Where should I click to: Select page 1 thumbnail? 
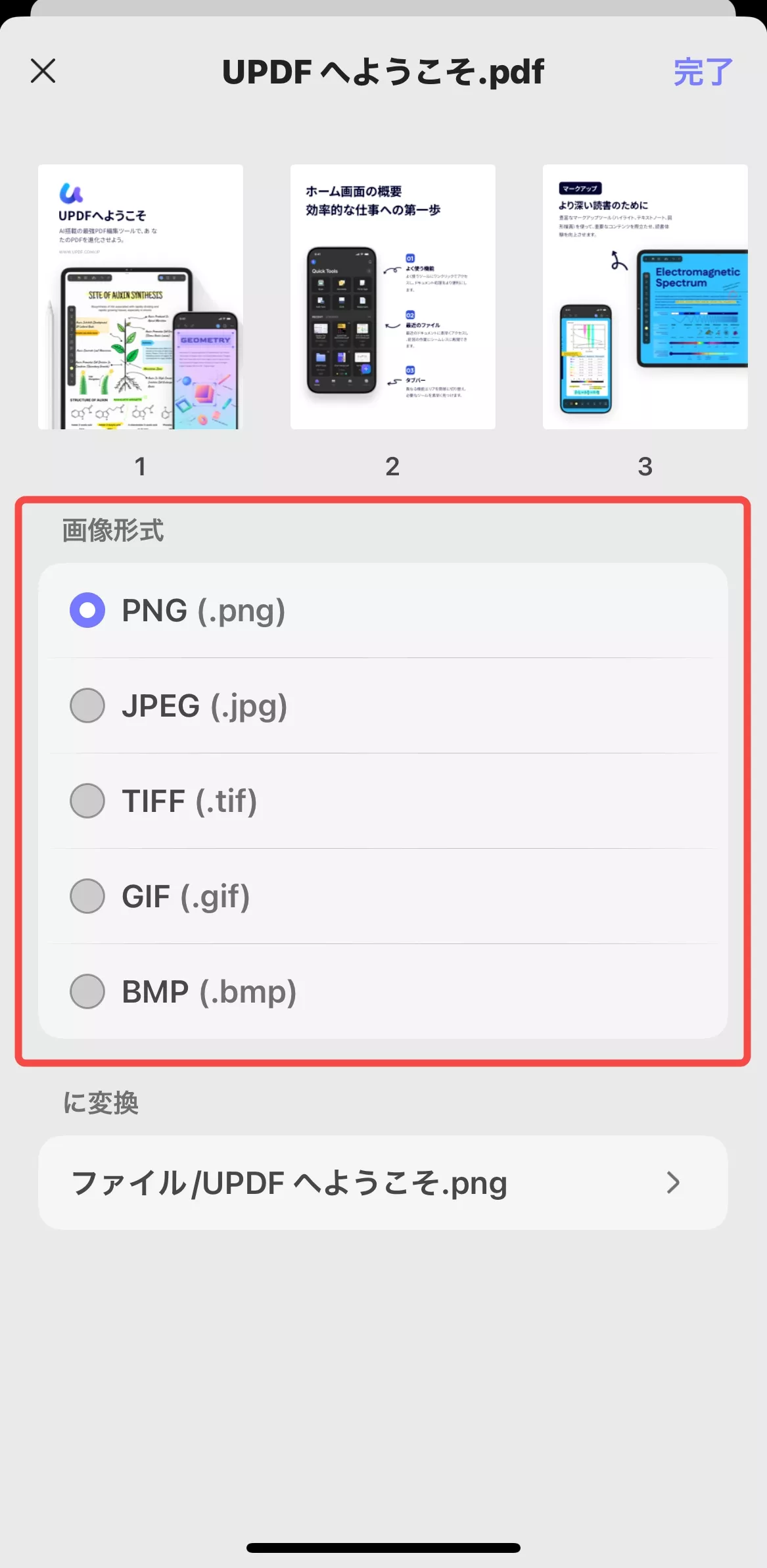pos(141,297)
